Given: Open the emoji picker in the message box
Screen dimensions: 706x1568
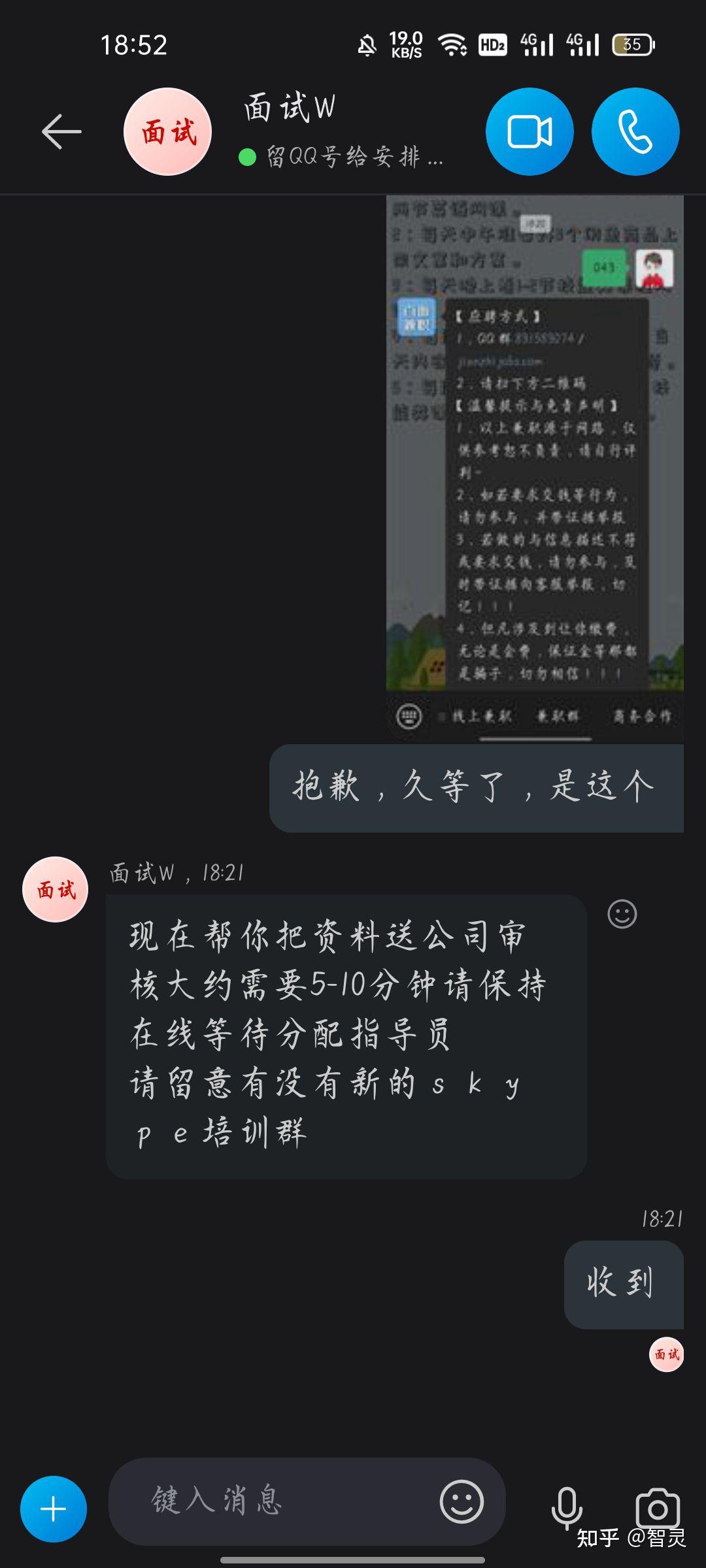Looking at the screenshot, I should pyautogui.click(x=462, y=1501).
